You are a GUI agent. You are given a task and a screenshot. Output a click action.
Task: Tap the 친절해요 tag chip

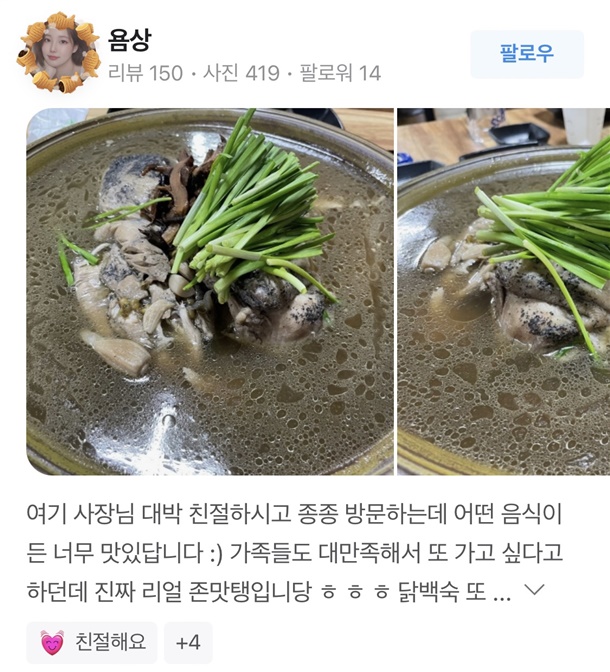pos(92,642)
